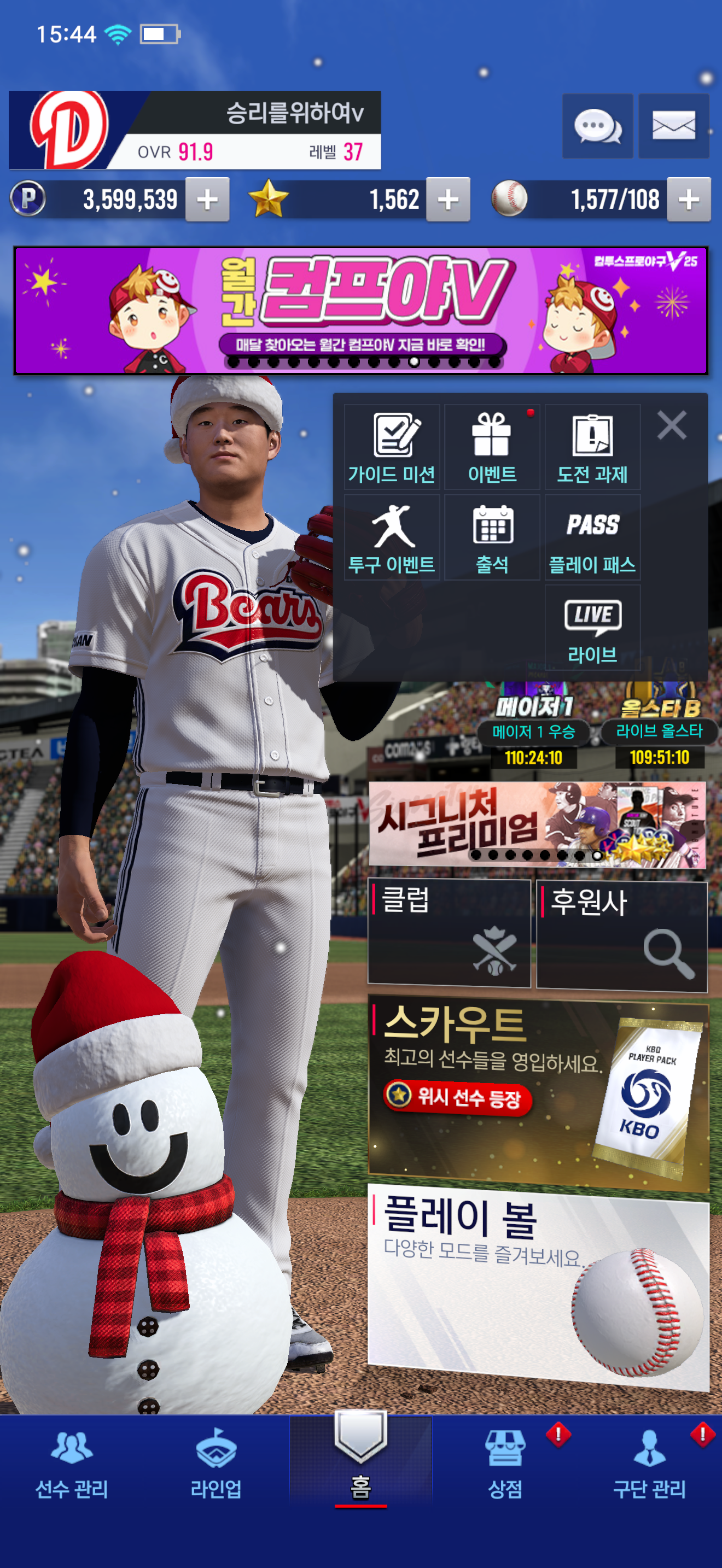Open the 이벤트 gift menu
The image size is (722, 1568).
coord(492,447)
